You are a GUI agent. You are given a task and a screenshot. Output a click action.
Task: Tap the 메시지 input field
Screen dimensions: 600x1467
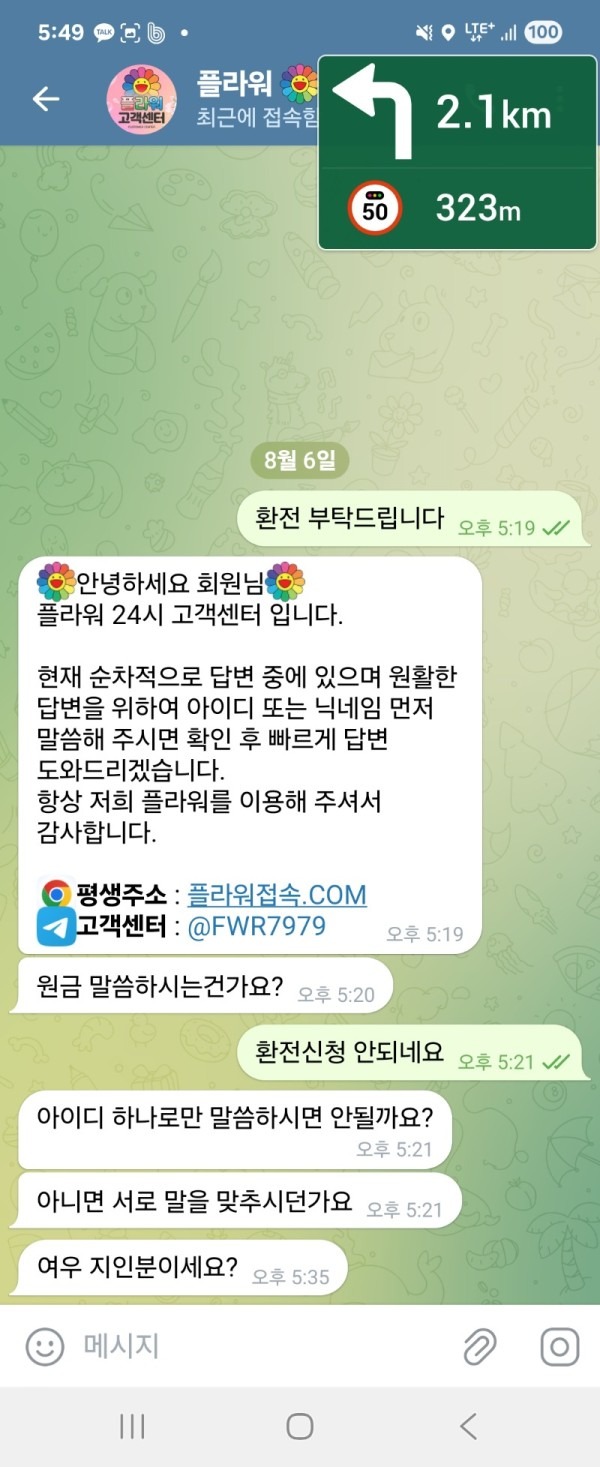pyautogui.click(x=260, y=1346)
